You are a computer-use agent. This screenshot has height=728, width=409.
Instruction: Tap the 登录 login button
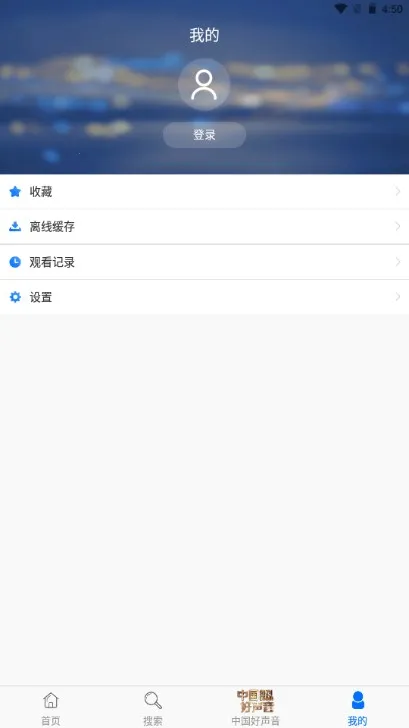[204, 135]
